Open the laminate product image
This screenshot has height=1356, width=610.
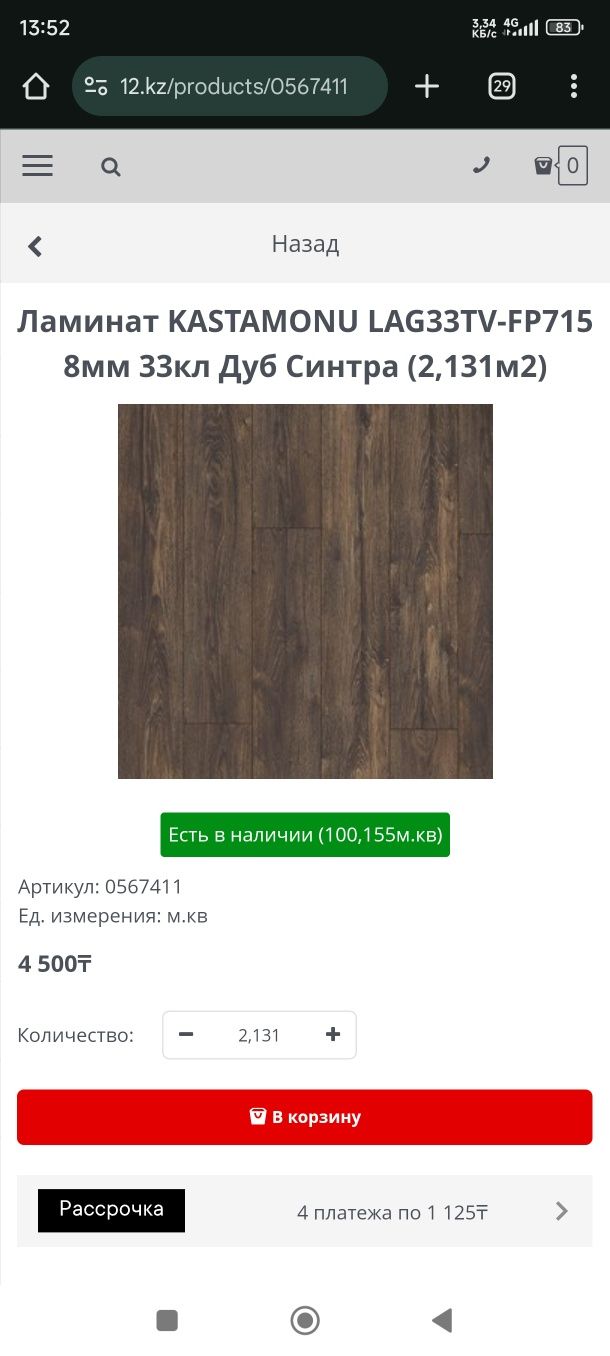(305, 591)
